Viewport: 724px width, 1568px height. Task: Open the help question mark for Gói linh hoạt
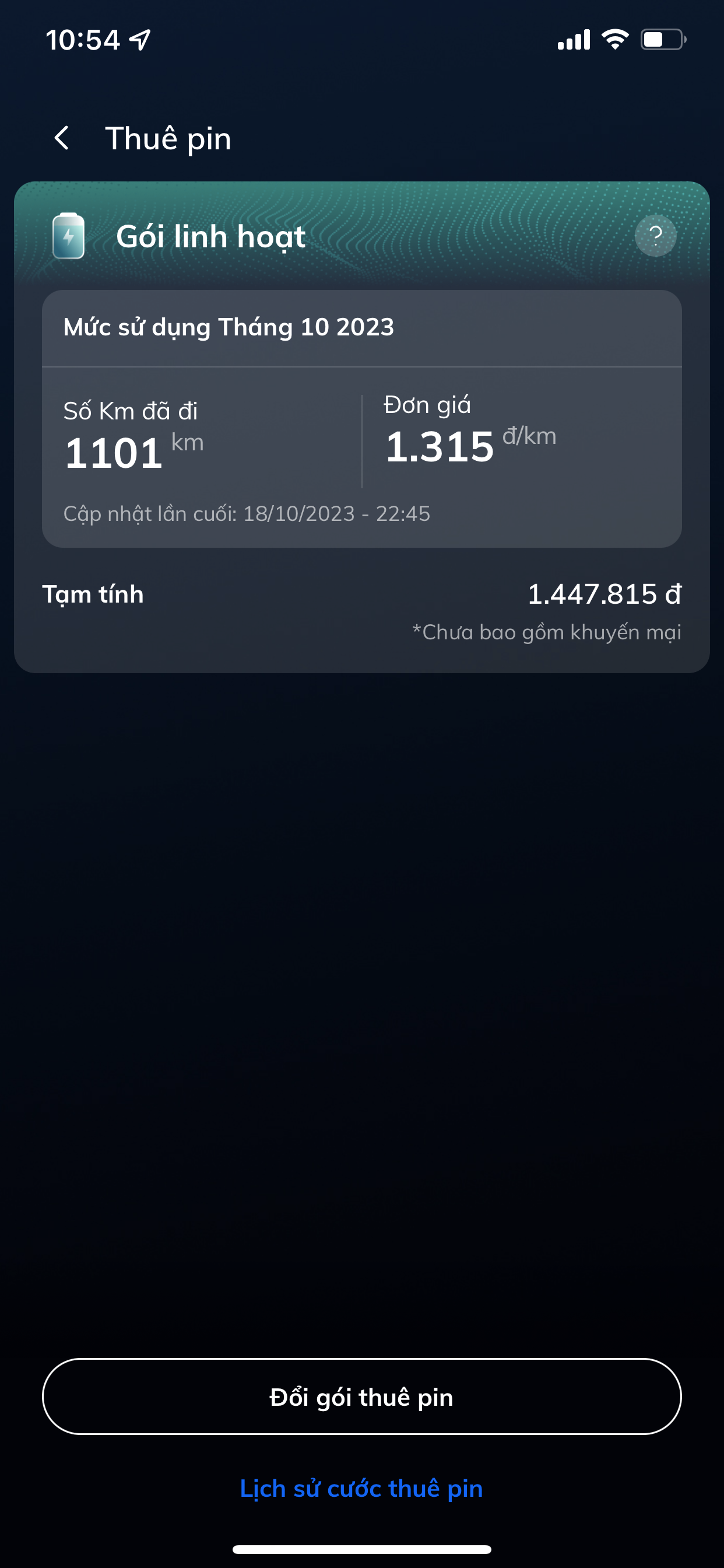click(655, 236)
